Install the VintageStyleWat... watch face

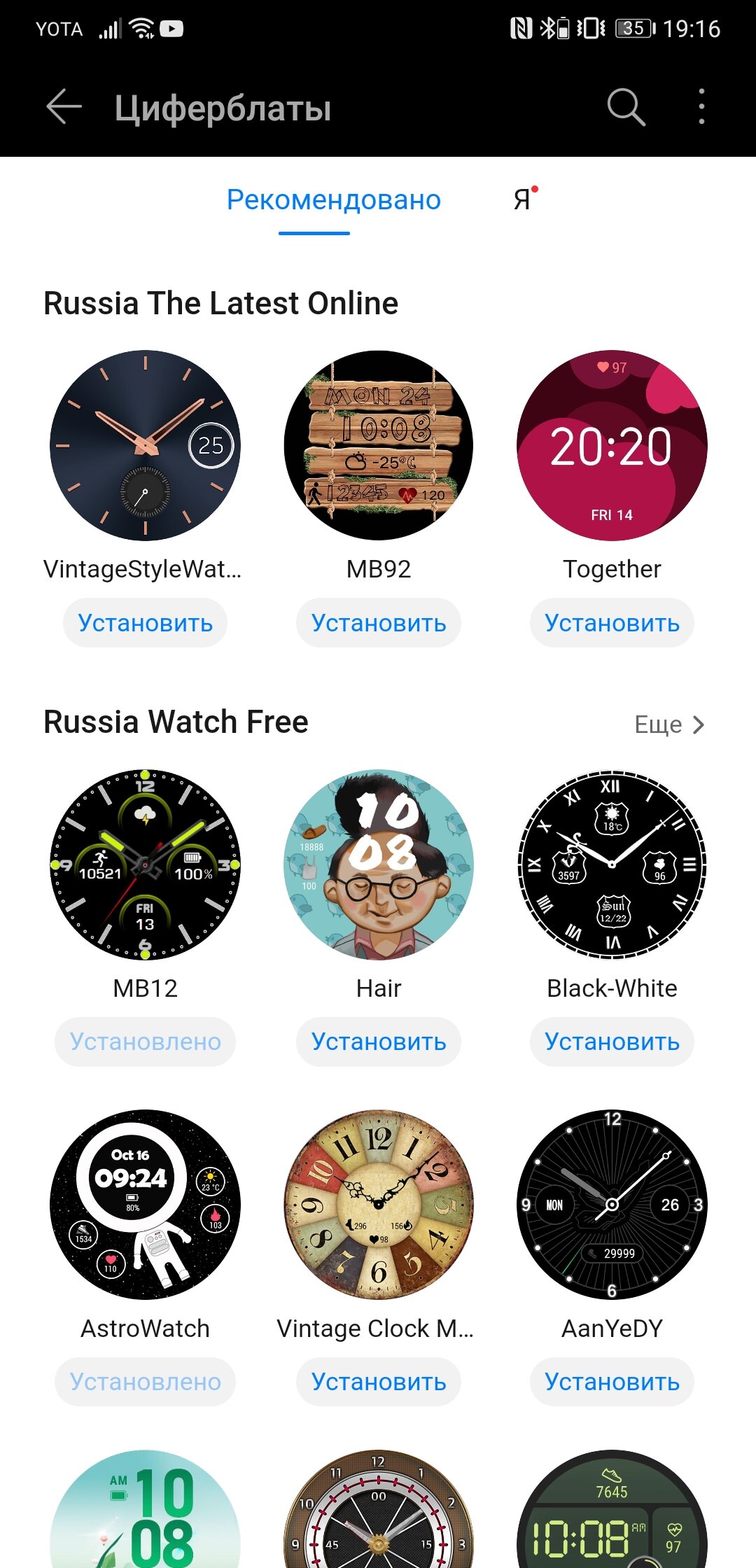pos(145,622)
